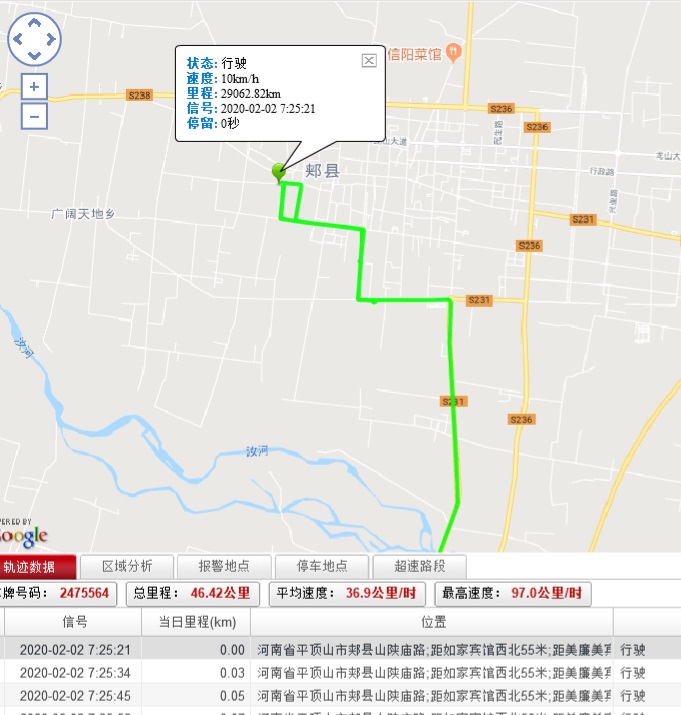The height and width of the screenshot is (715, 681).
Task: Zoom out on the map
Action: [34, 116]
